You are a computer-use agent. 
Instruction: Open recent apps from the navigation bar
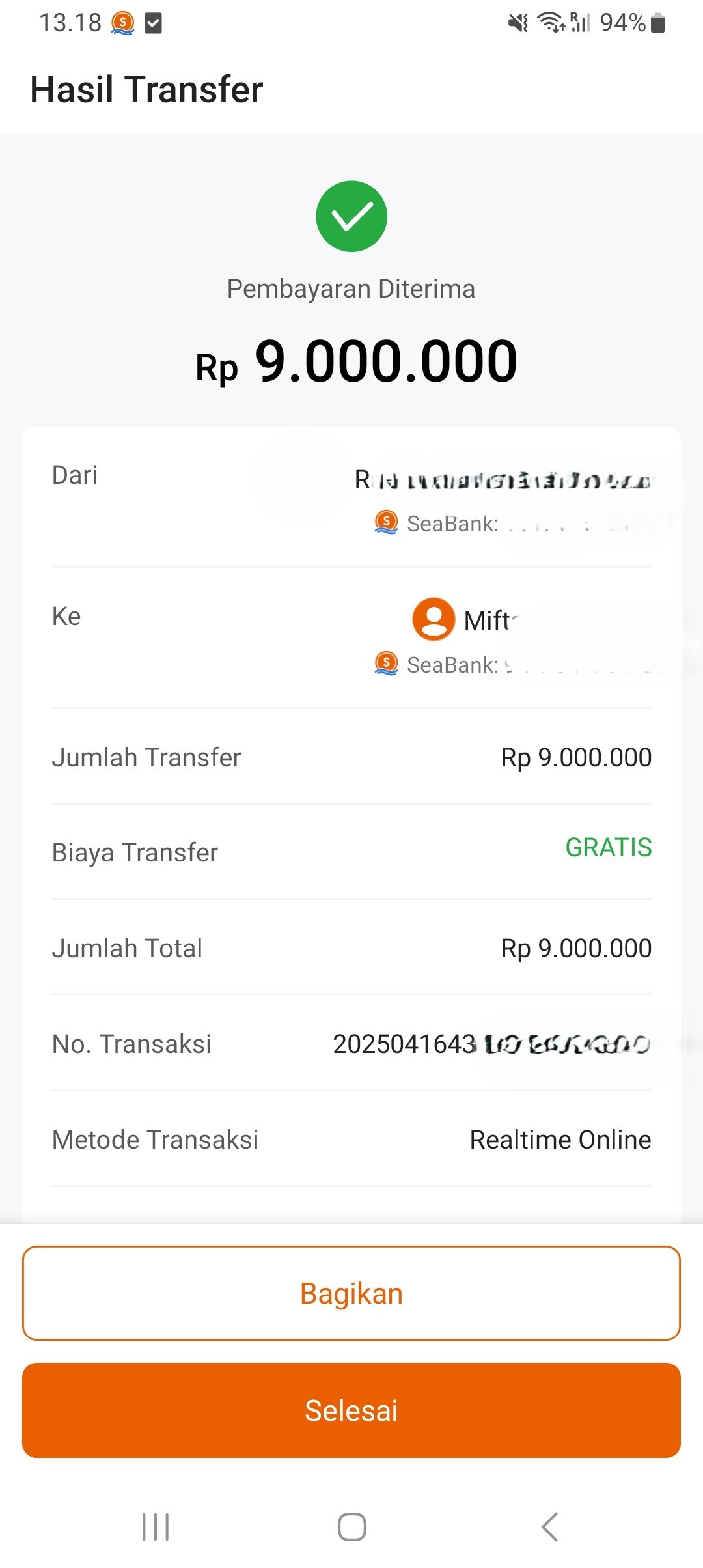coord(156,1526)
